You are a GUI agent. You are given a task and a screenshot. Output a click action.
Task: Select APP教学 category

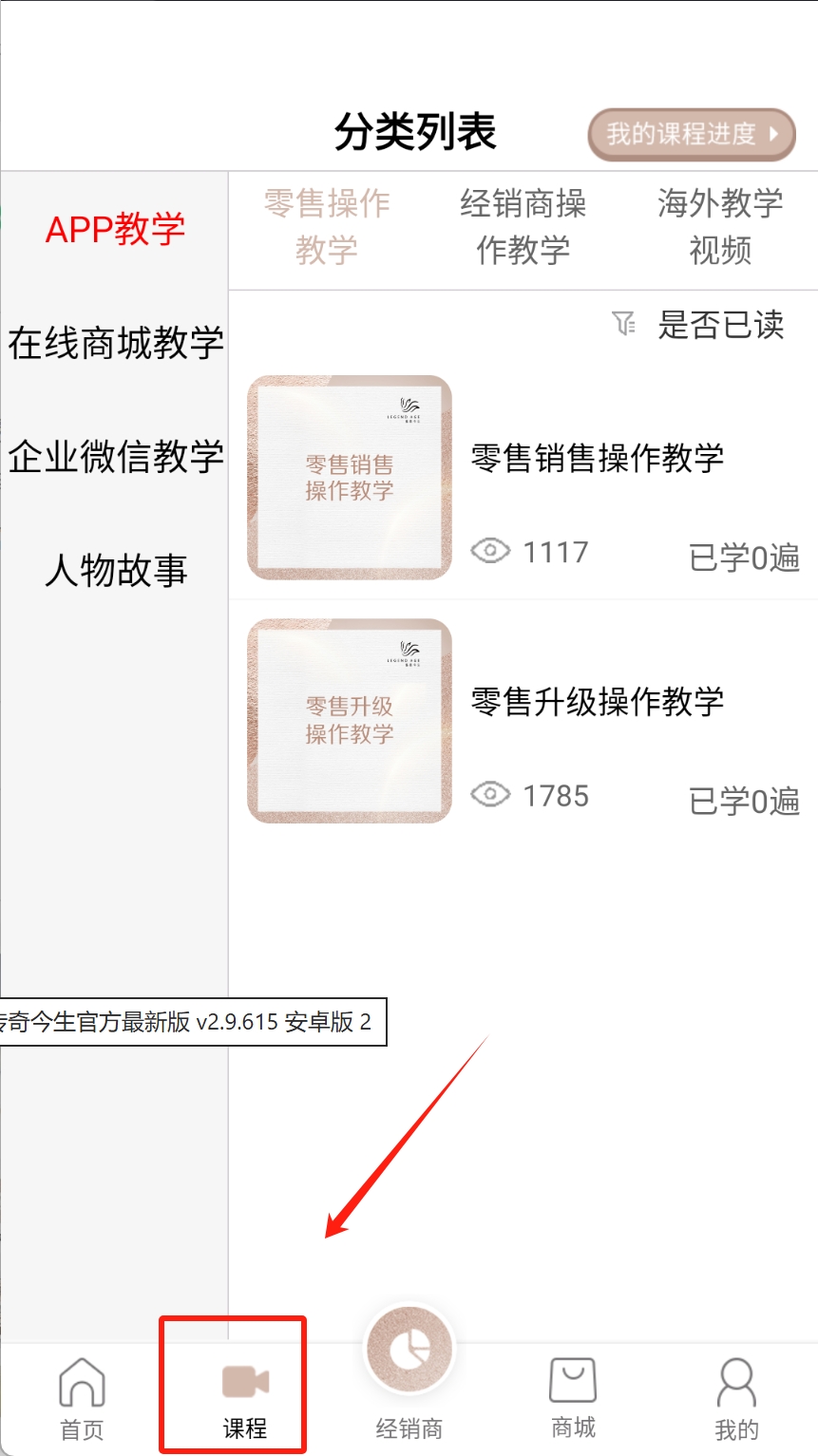(x=115, y=229)
